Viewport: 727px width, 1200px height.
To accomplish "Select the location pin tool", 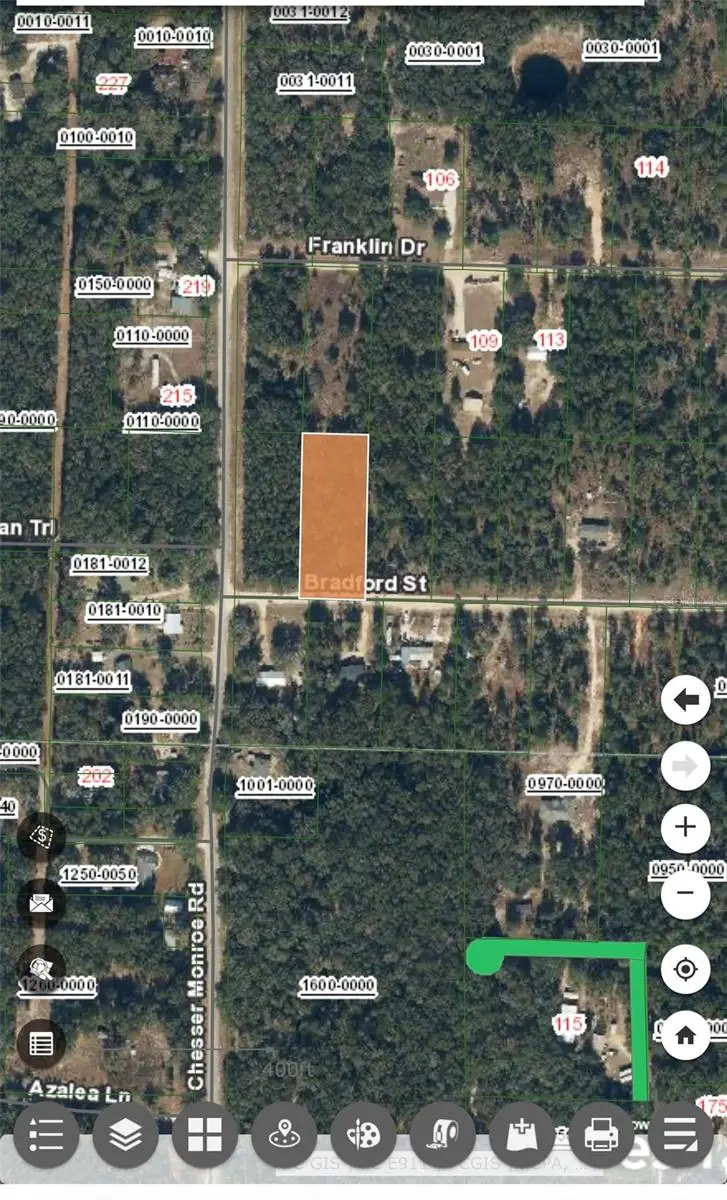I will [x=284, y=1134].
